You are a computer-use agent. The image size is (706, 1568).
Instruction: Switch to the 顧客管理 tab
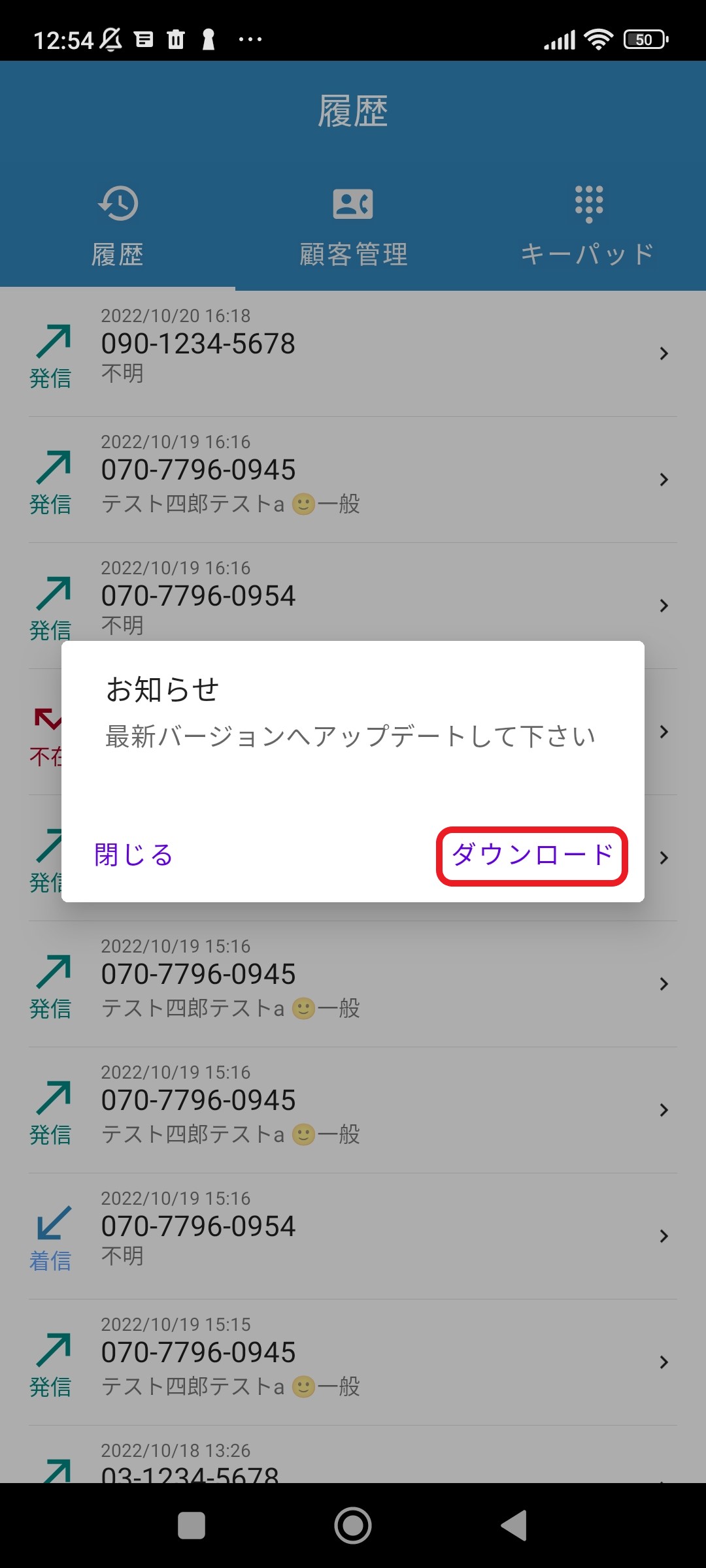(x=353, y=225)
